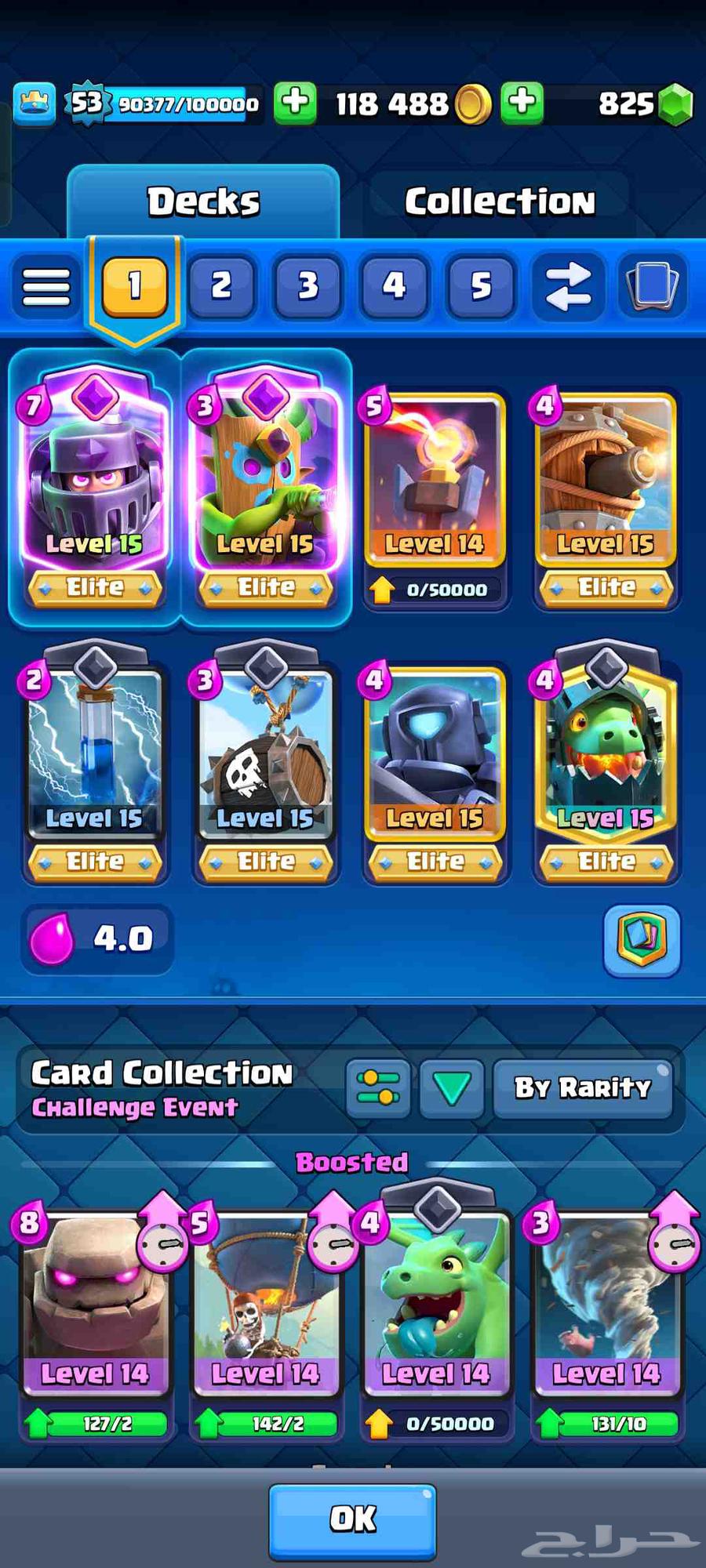
Task: Open the deck shield badge icon
Action: coord(642,939)
